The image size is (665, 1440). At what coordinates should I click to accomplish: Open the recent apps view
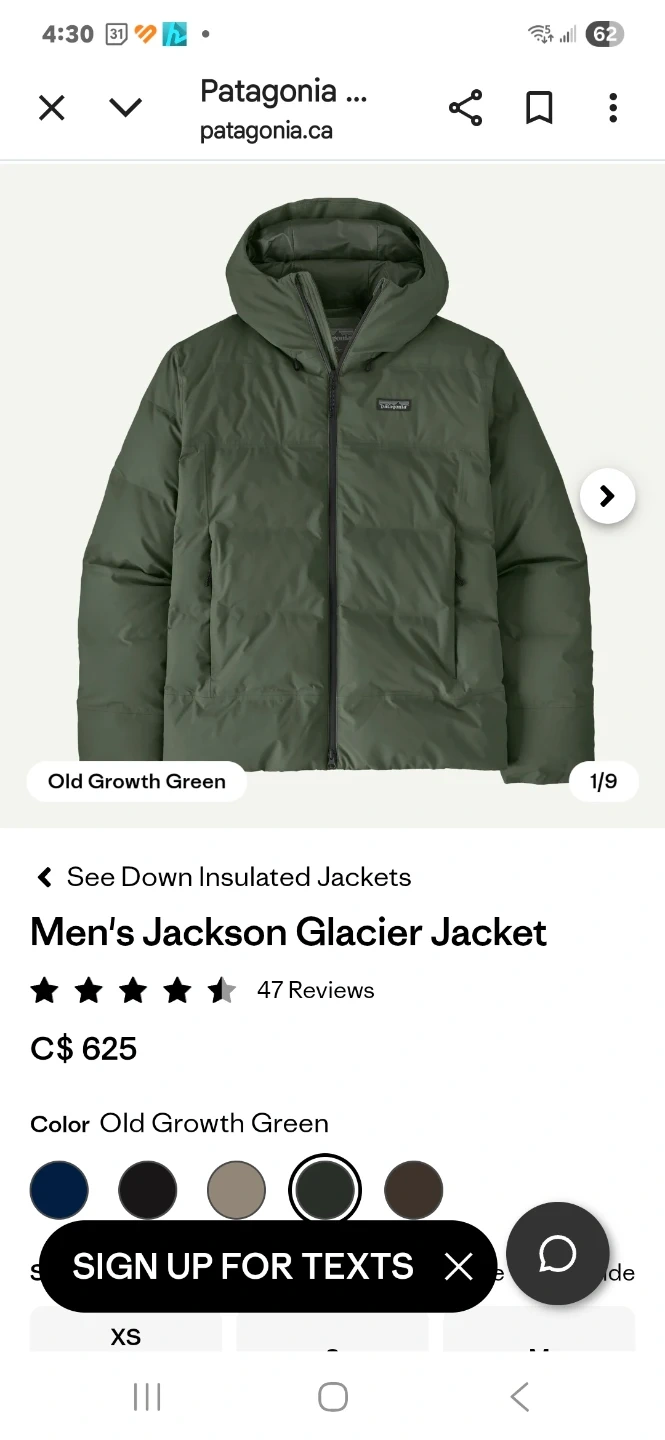point(147,1397)
